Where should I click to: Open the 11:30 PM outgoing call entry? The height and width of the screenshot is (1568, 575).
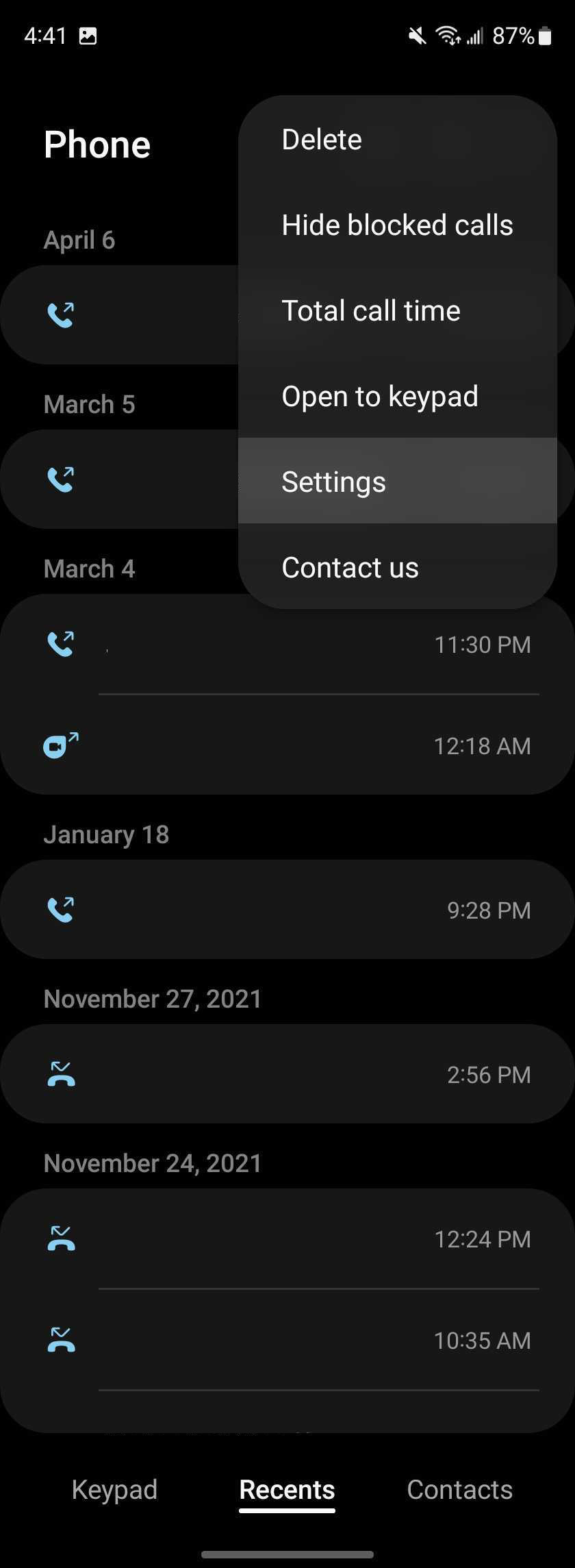pos(287,645)
